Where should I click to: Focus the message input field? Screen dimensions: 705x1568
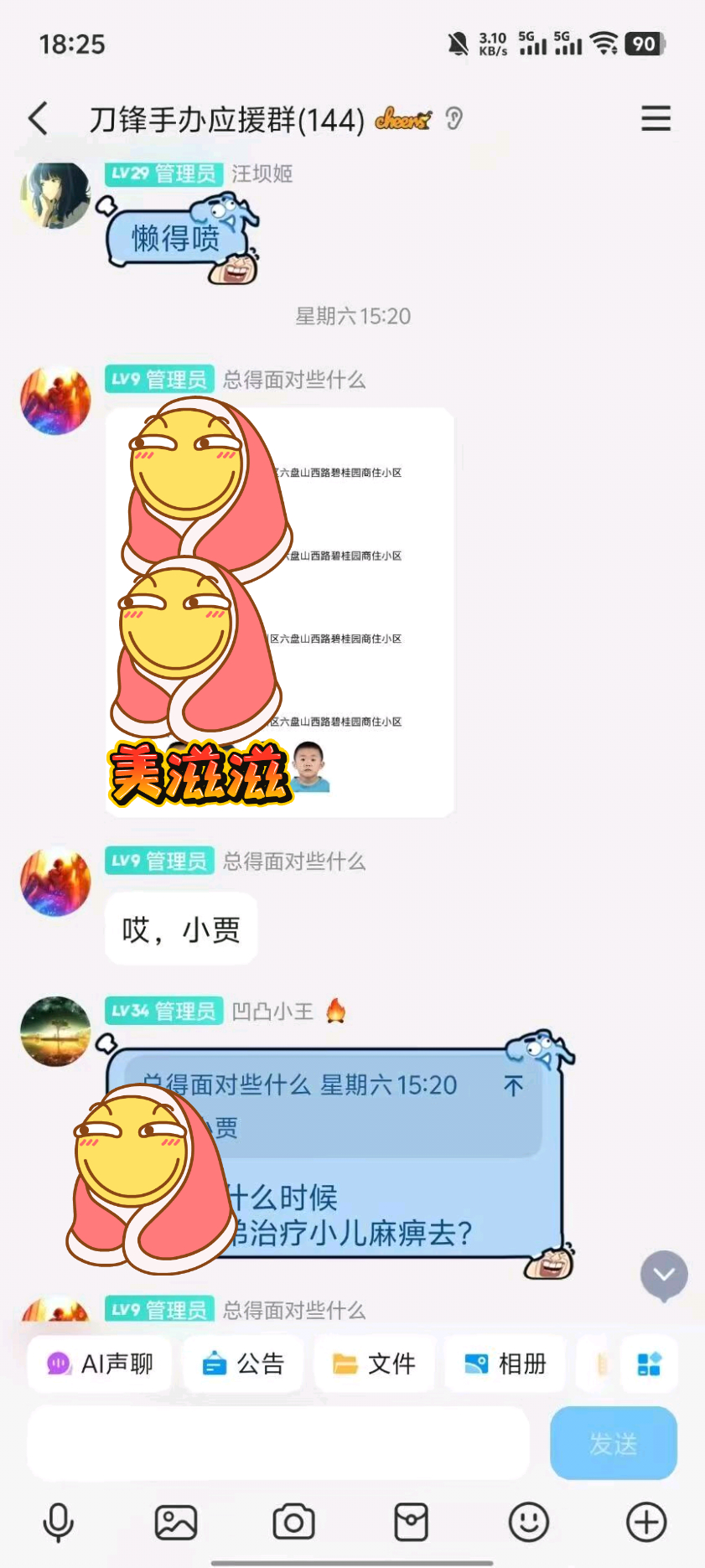[x=278, y=1443]
